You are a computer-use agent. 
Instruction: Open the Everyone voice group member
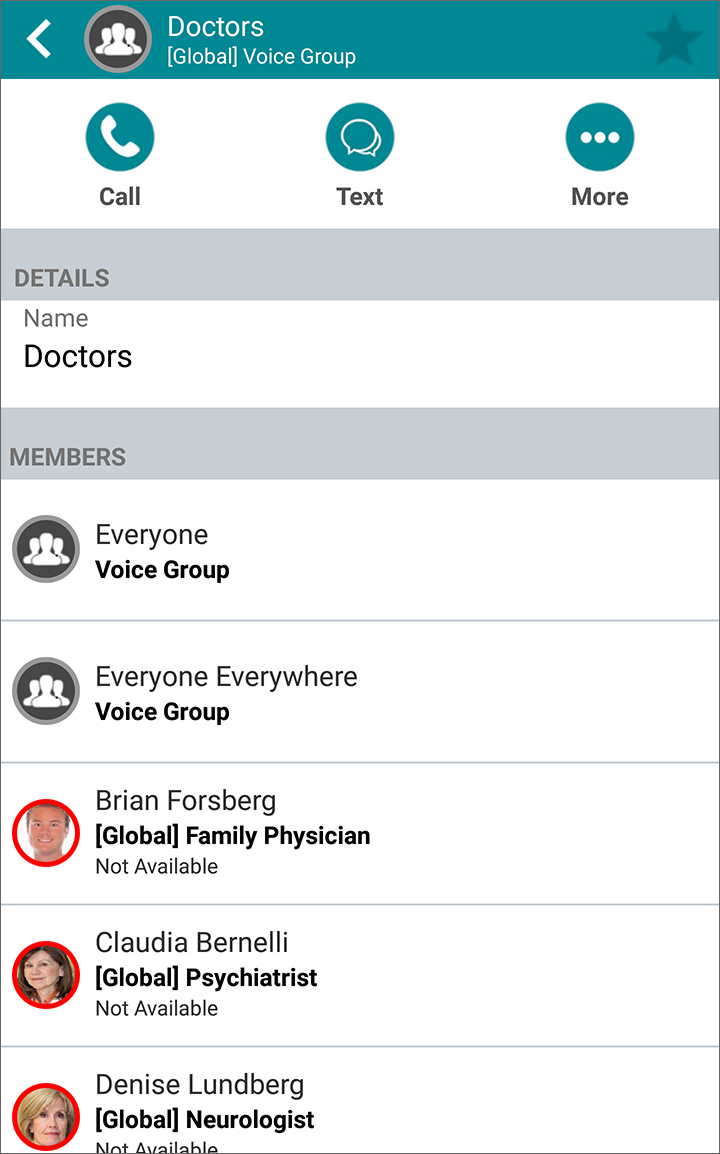point(360,550)
